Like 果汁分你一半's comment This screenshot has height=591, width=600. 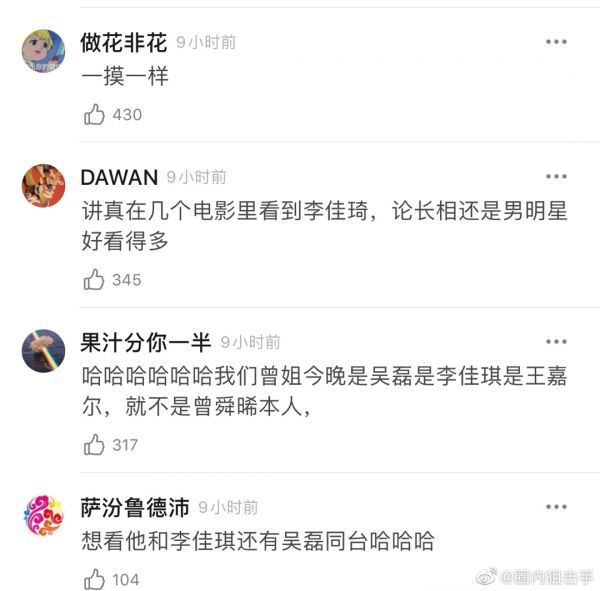(95, 445)
